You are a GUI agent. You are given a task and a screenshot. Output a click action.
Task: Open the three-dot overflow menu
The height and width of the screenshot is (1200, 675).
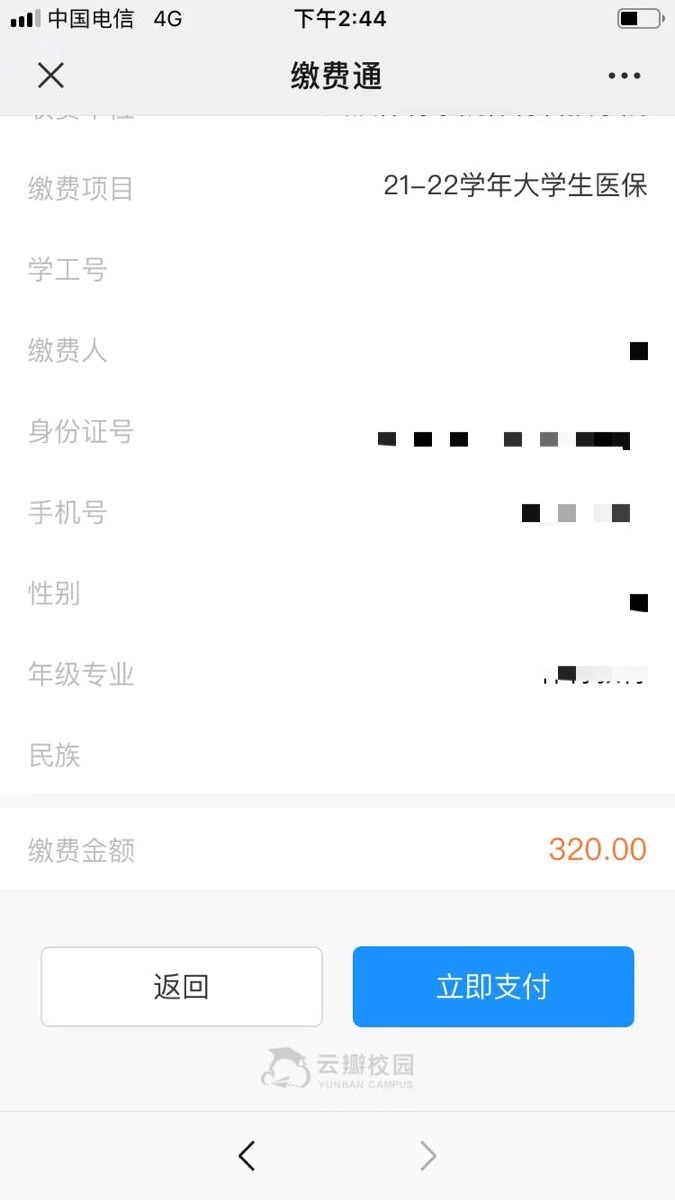point(624,76)
